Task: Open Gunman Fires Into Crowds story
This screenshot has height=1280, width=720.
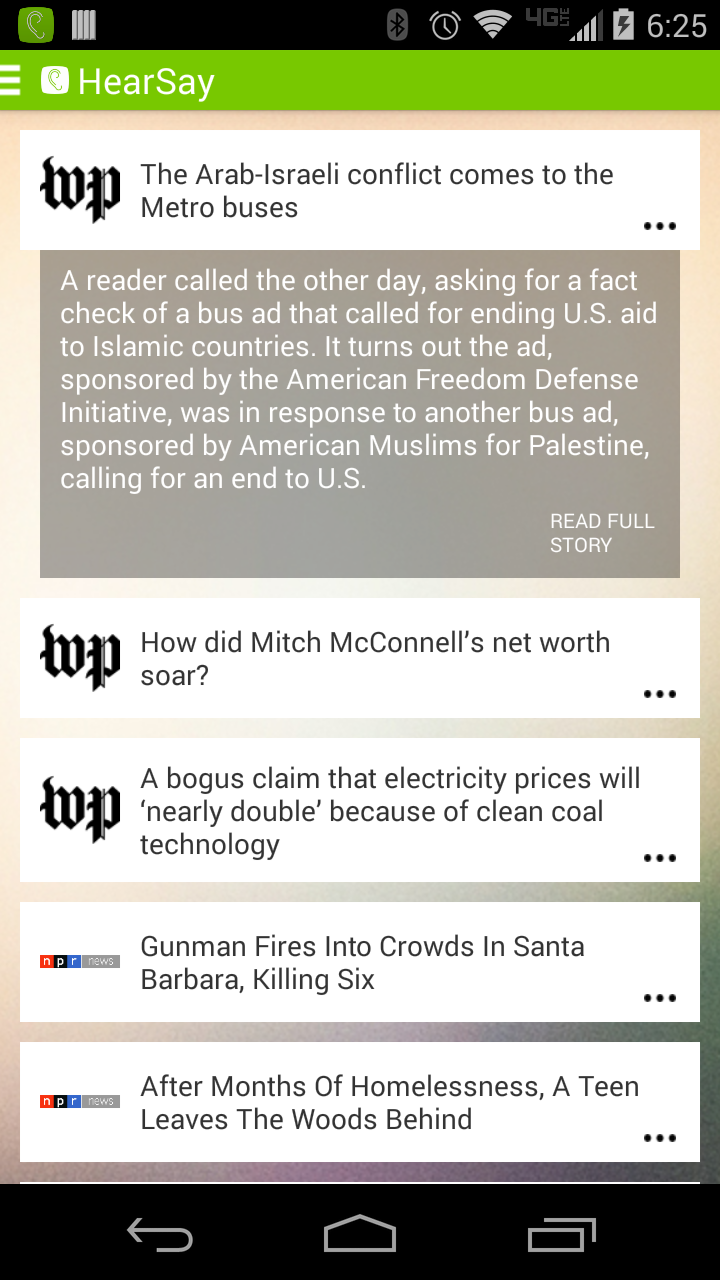Action: click(x=362, y=962)
